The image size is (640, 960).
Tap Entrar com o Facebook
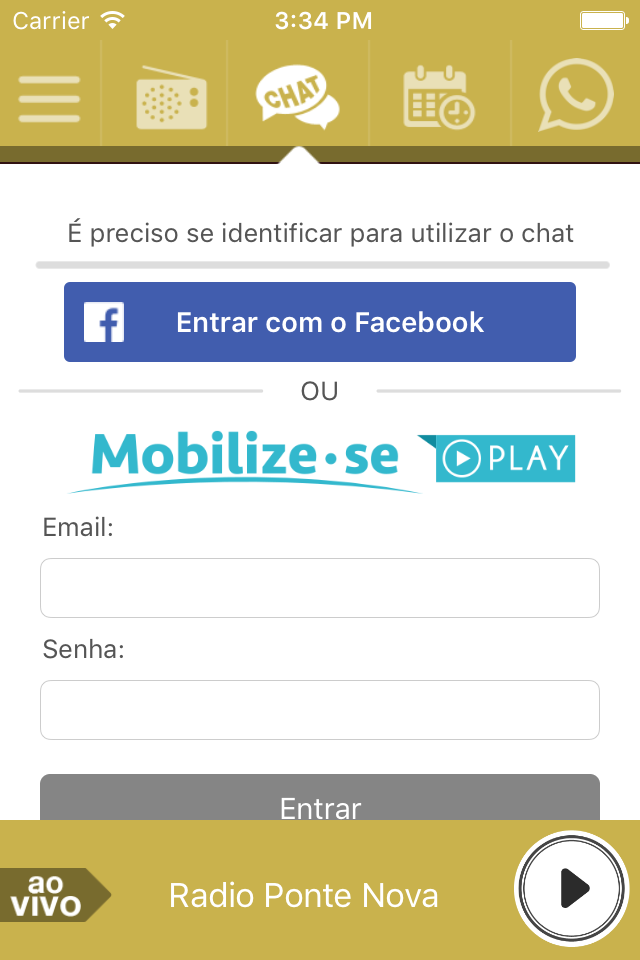(320, 322)
